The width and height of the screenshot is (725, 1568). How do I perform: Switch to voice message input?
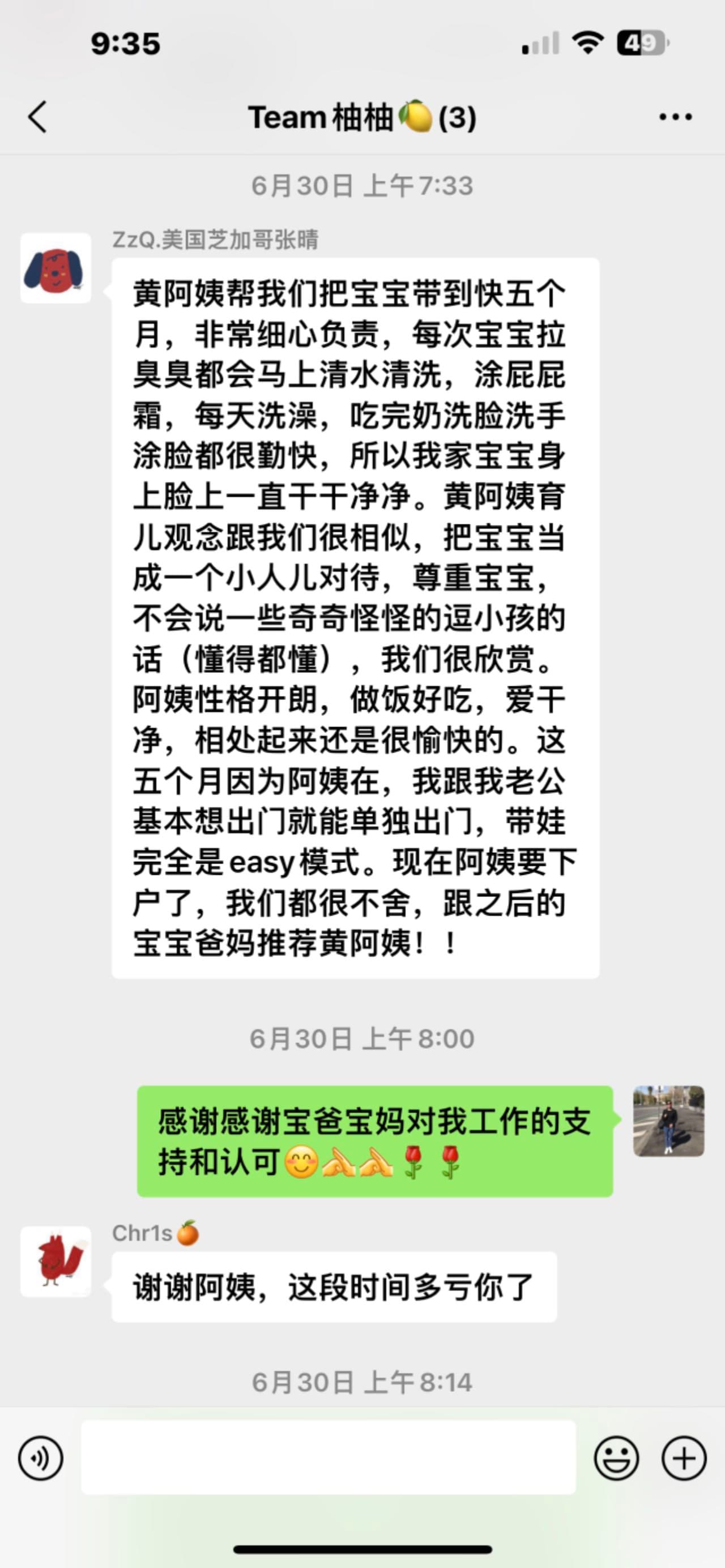point(40,1458)
